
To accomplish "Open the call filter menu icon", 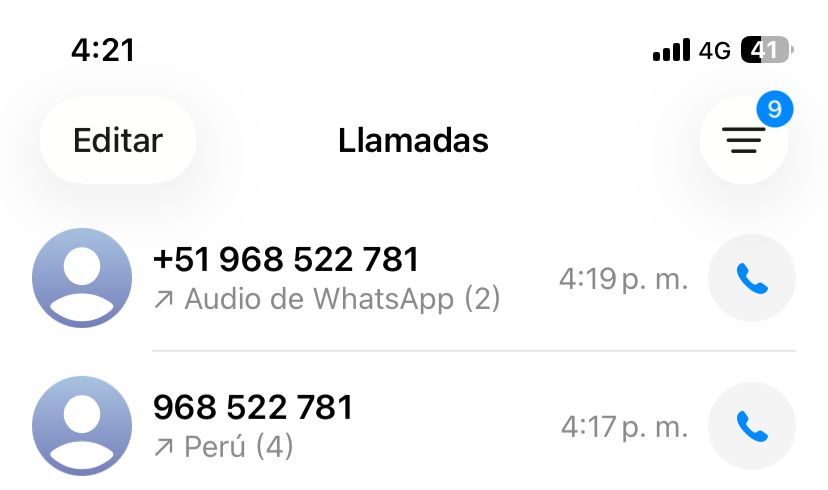I will [743, 142].
